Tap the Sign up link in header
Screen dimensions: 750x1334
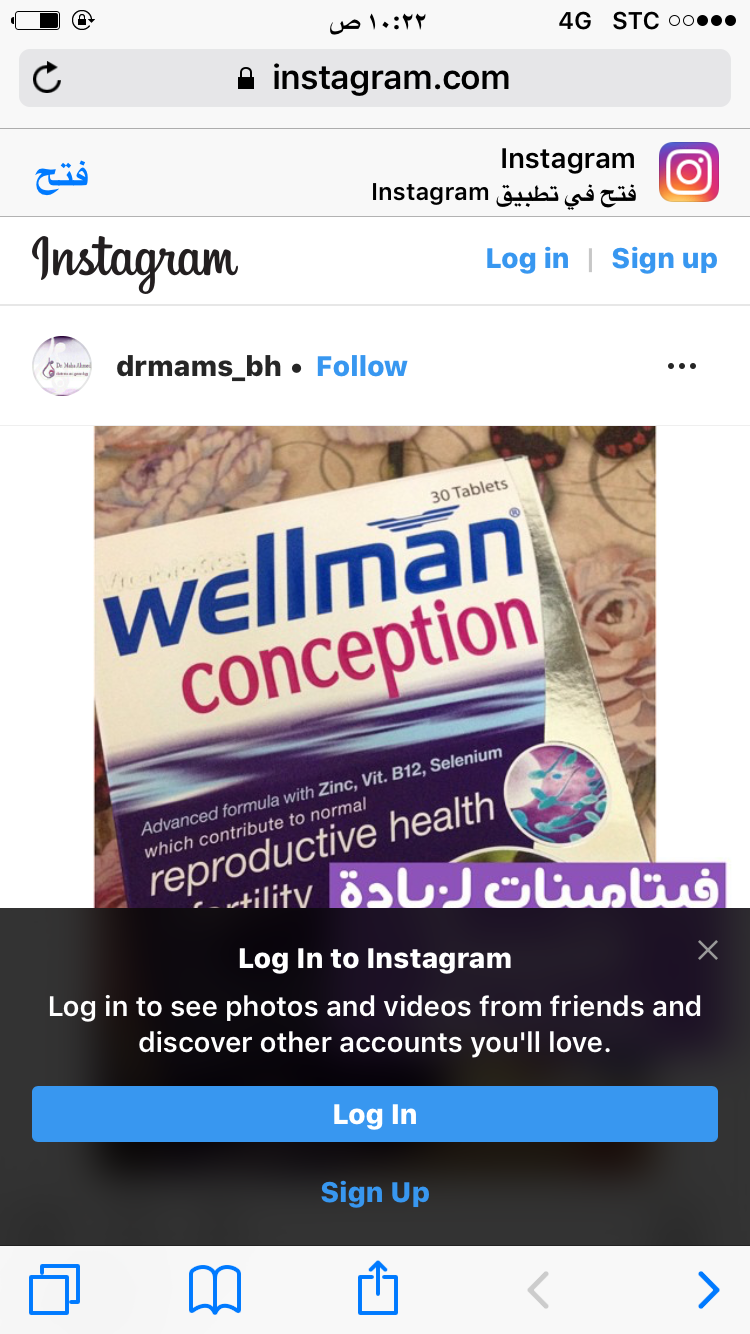[x=664, y=259]
